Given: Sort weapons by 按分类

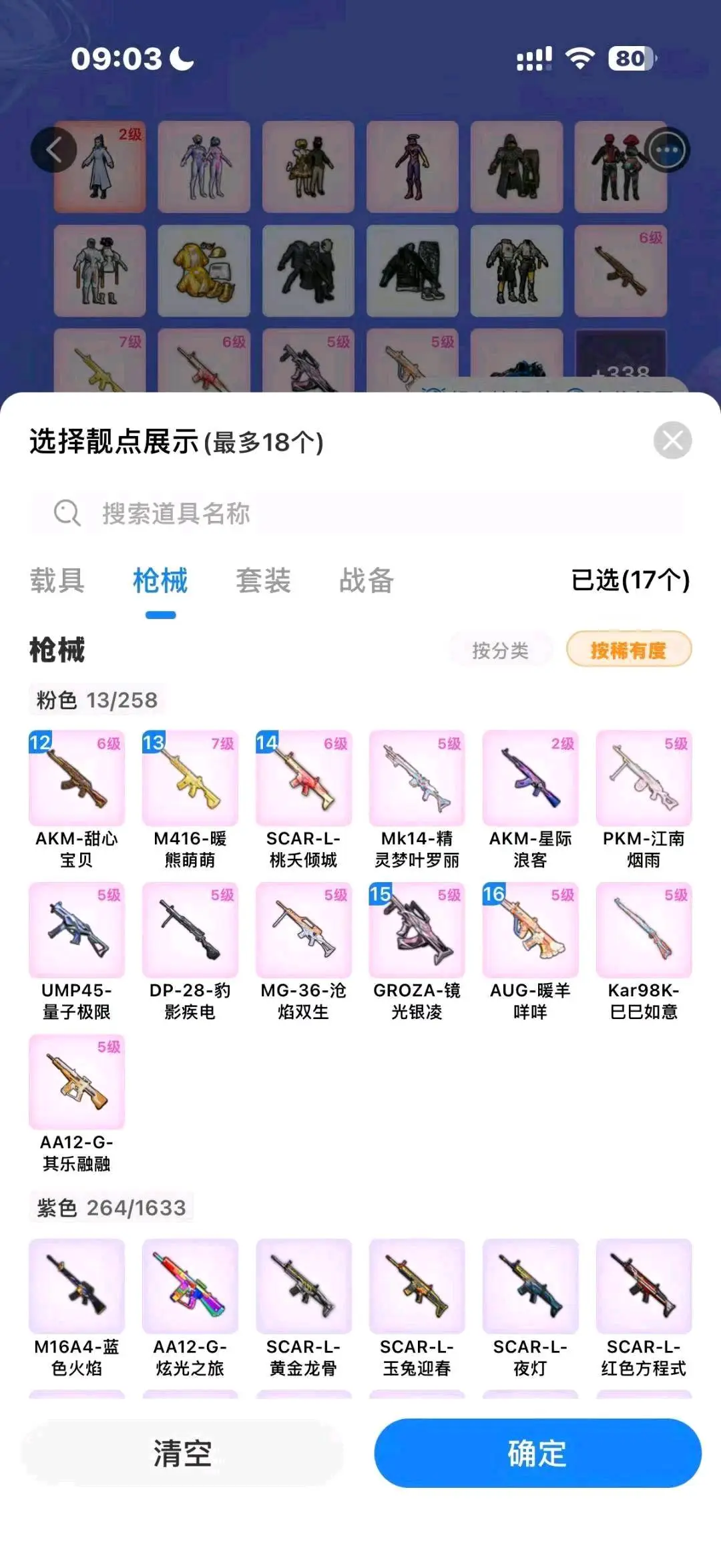Looking at the screenshot, I should click(x=500, y=650).
